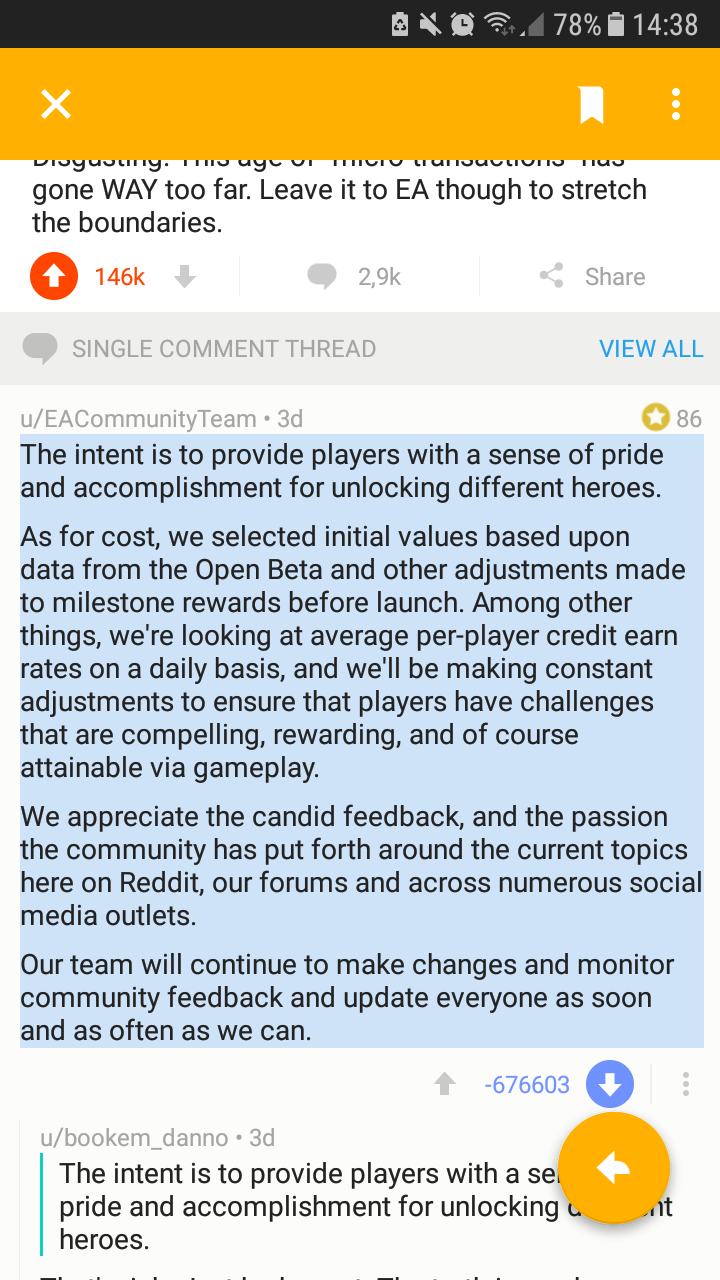Close the comment thread view
This screenshot has width=720, height=1280.
pos(56,104)
